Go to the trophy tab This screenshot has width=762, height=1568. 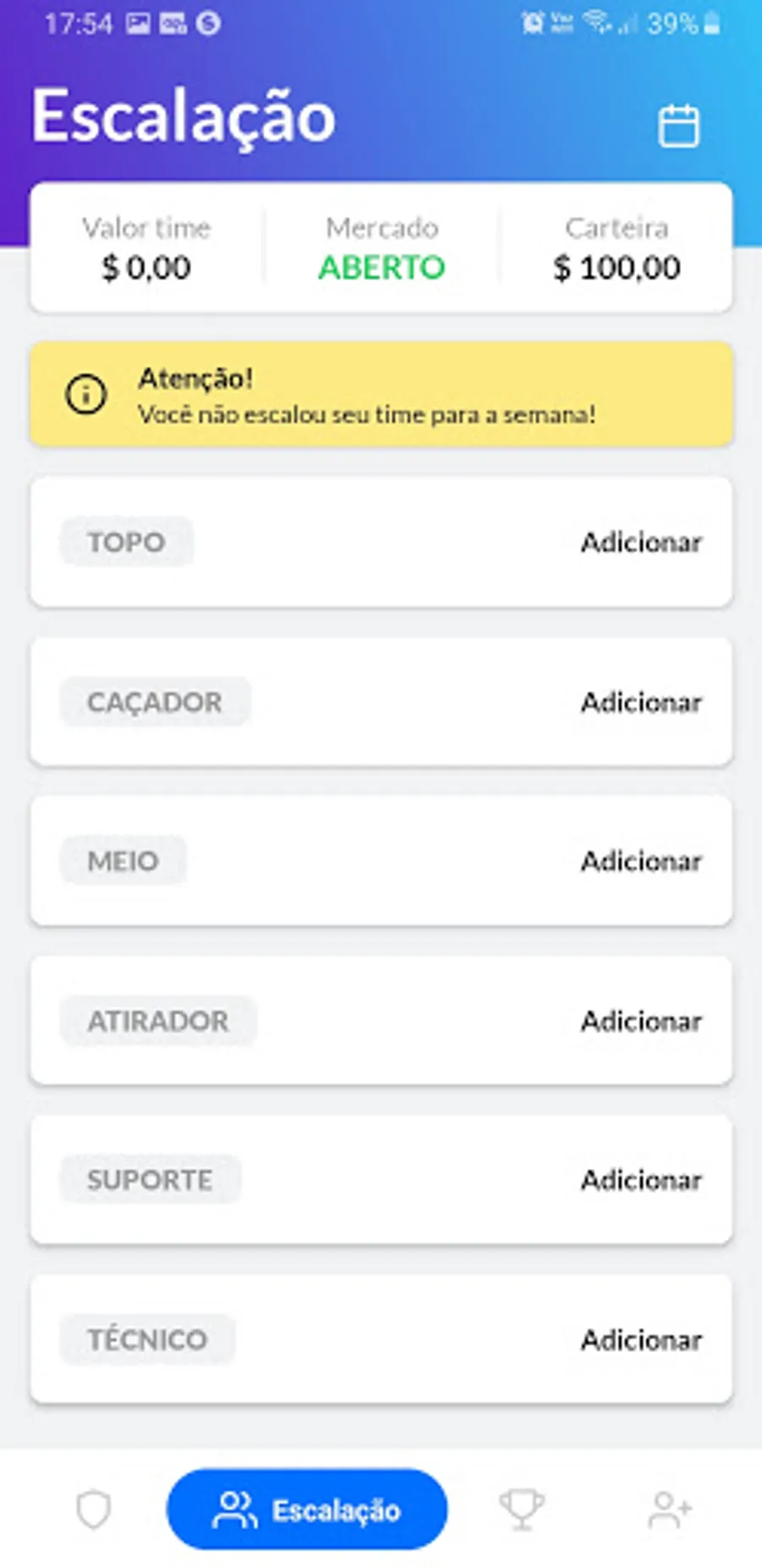522,1510
